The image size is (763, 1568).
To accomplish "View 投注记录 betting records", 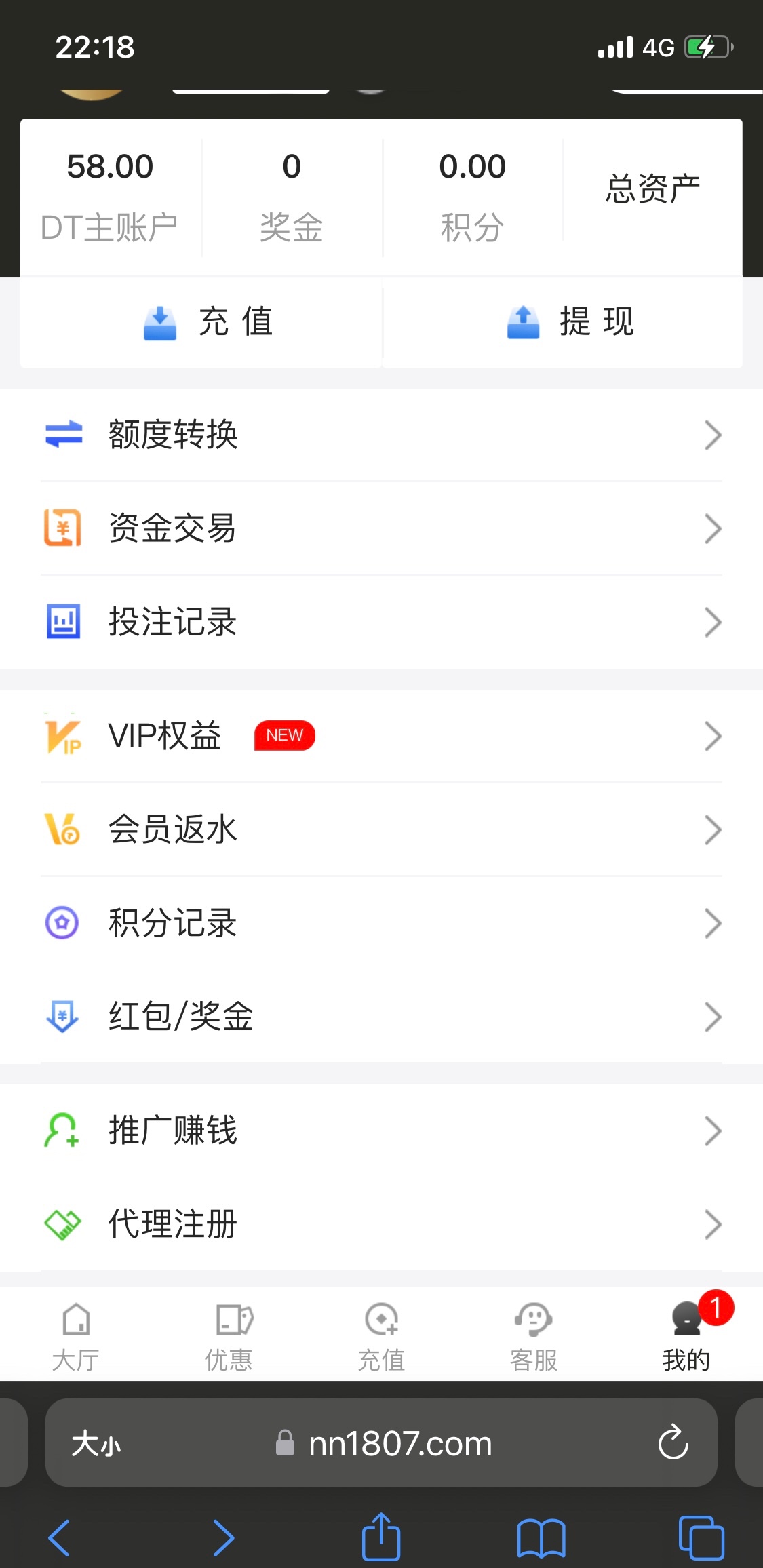I will [x=381, y=622].
